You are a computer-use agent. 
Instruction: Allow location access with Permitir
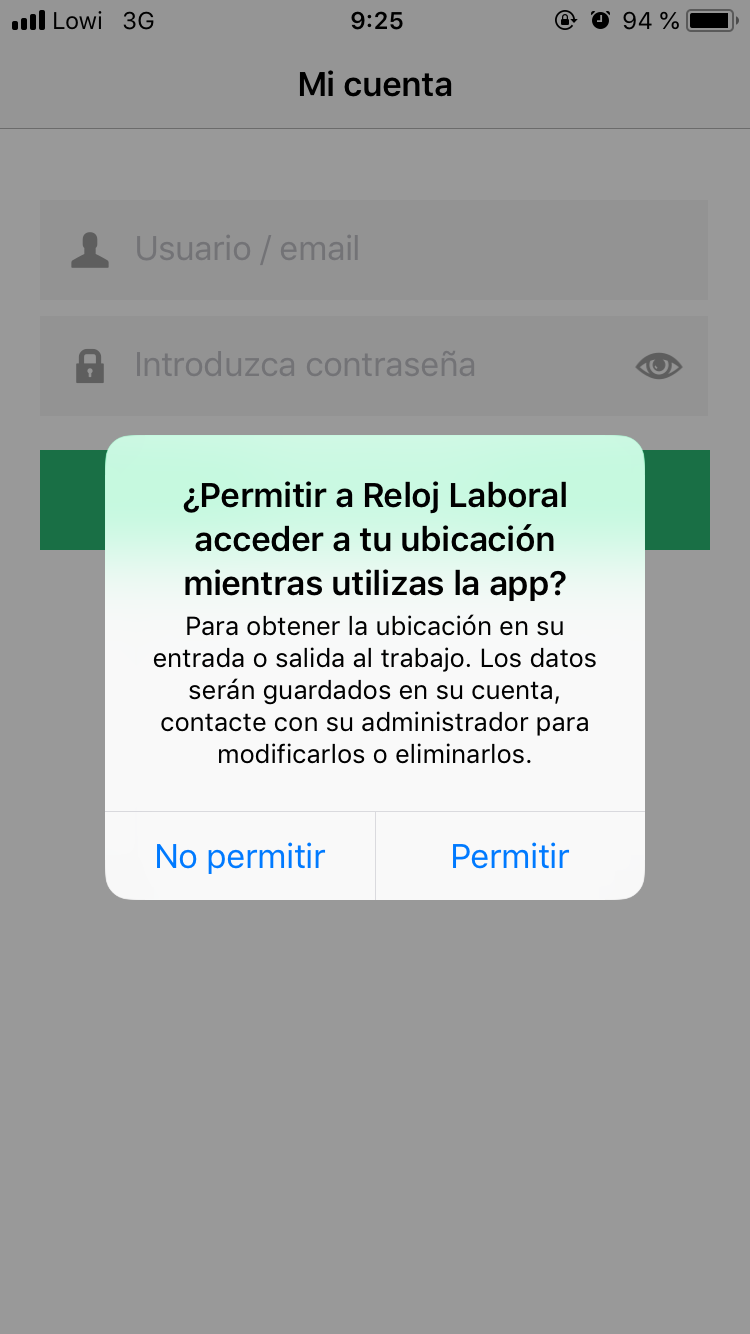pyautogui.click(x=510, y=856)
